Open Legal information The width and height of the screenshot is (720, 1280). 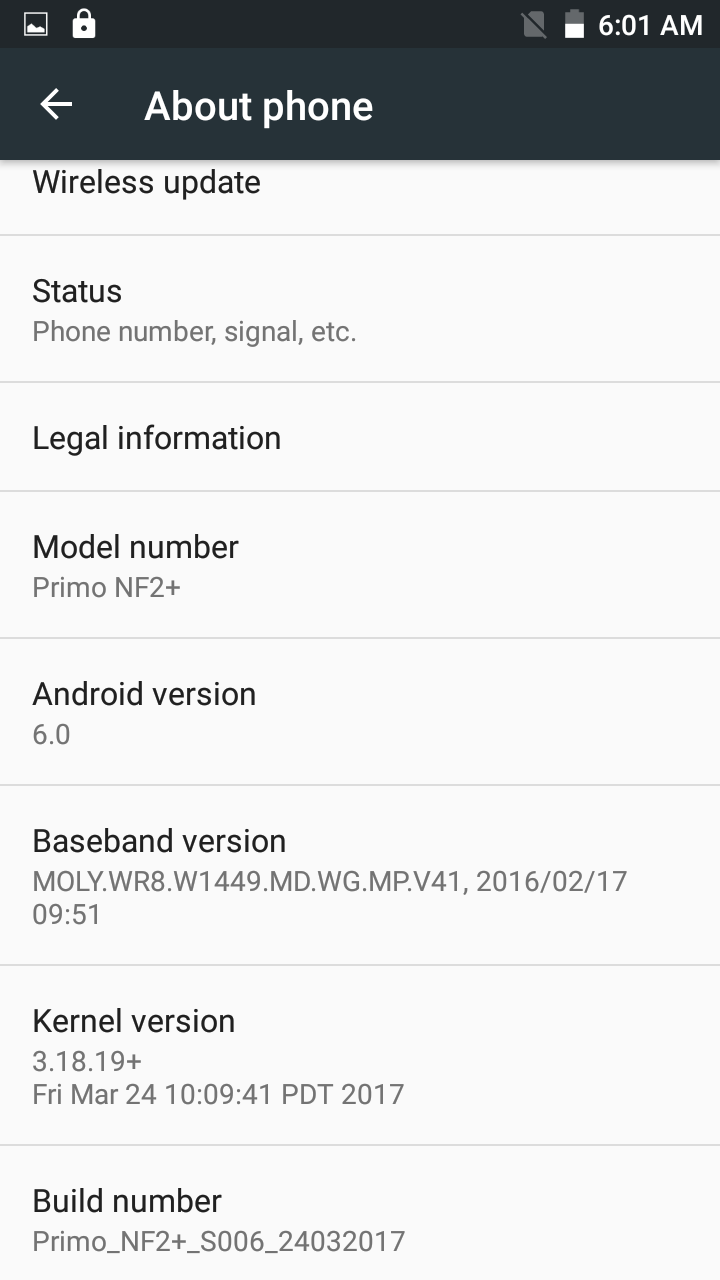[x=360, y=437]
